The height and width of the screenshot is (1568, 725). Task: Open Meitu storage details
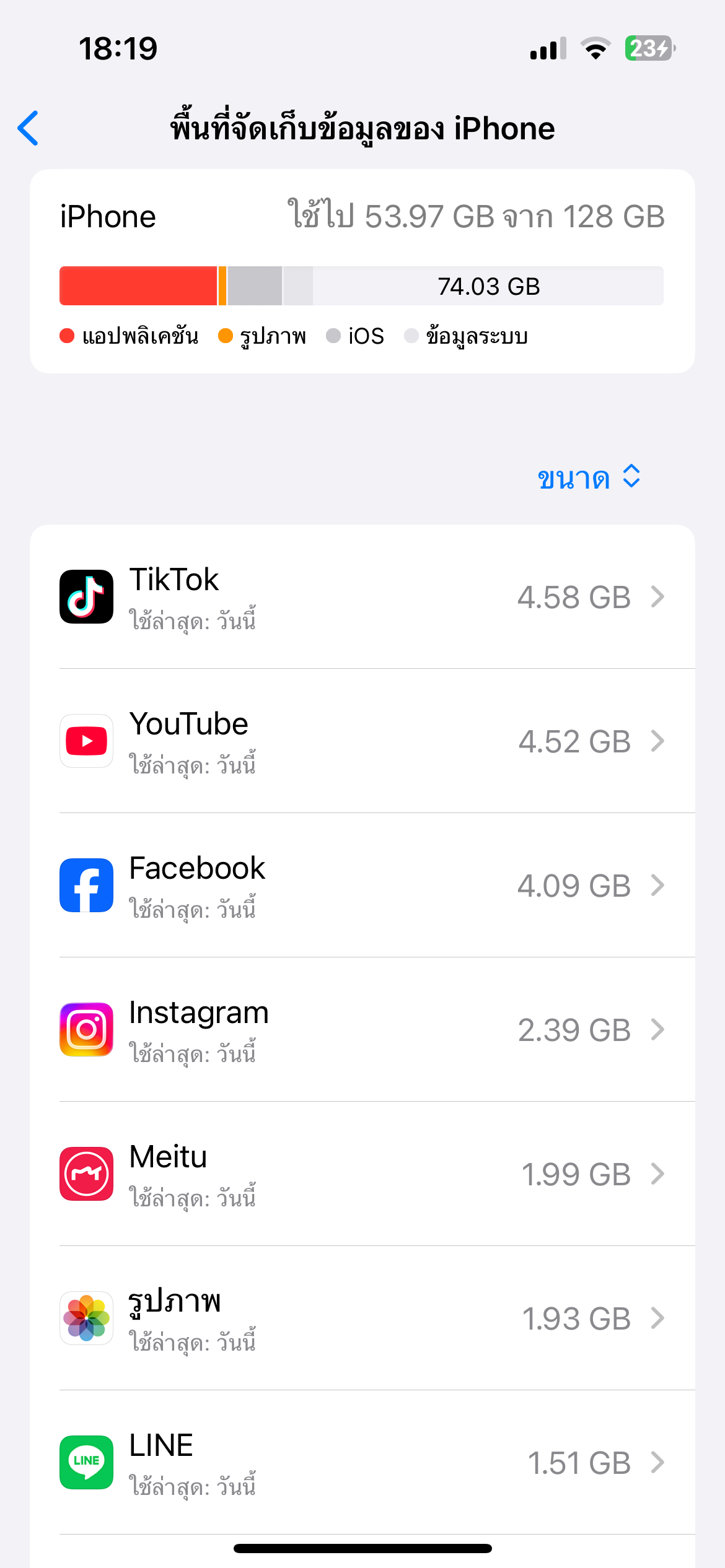tap(362, 1174)
